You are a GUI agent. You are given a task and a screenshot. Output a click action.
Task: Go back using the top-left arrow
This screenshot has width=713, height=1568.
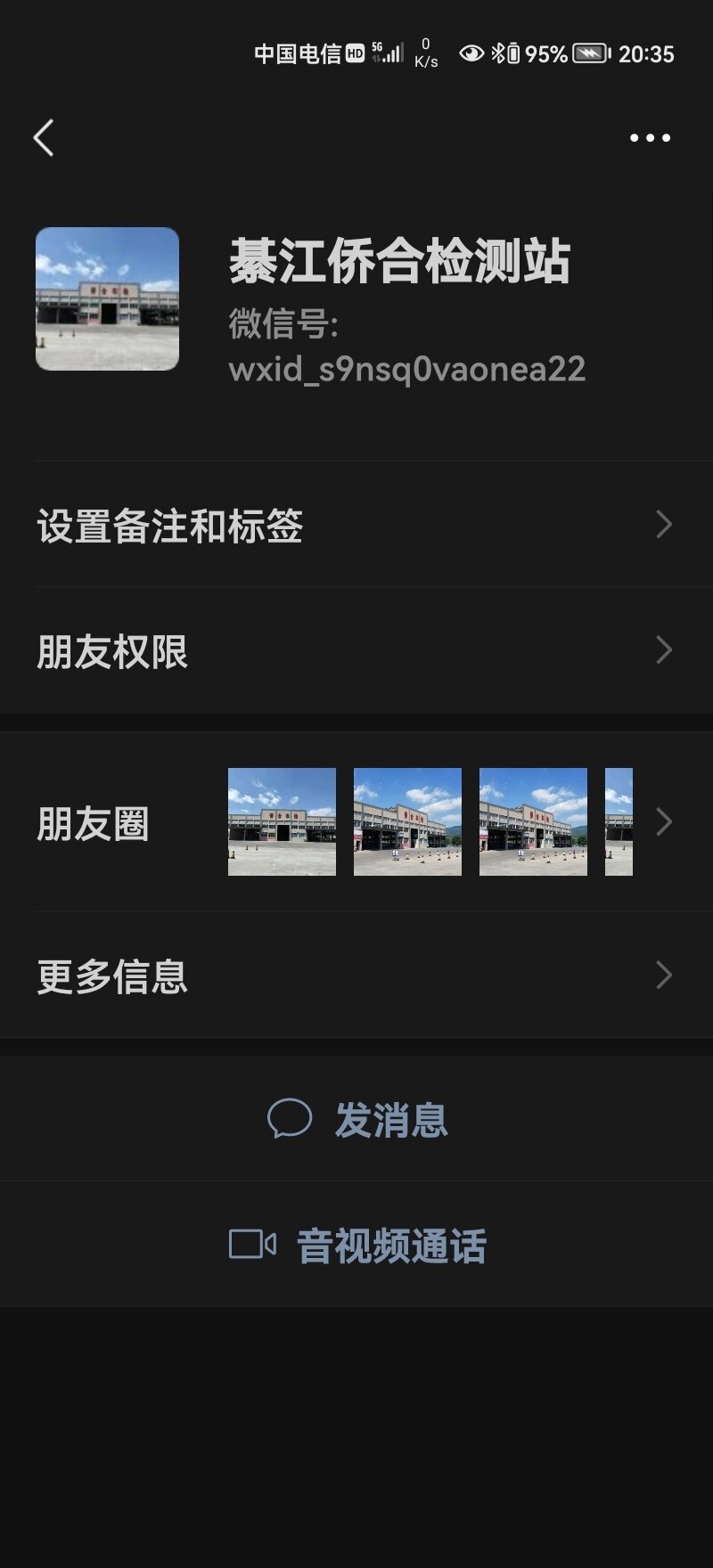pyautogui.click(x=44, y=138)
